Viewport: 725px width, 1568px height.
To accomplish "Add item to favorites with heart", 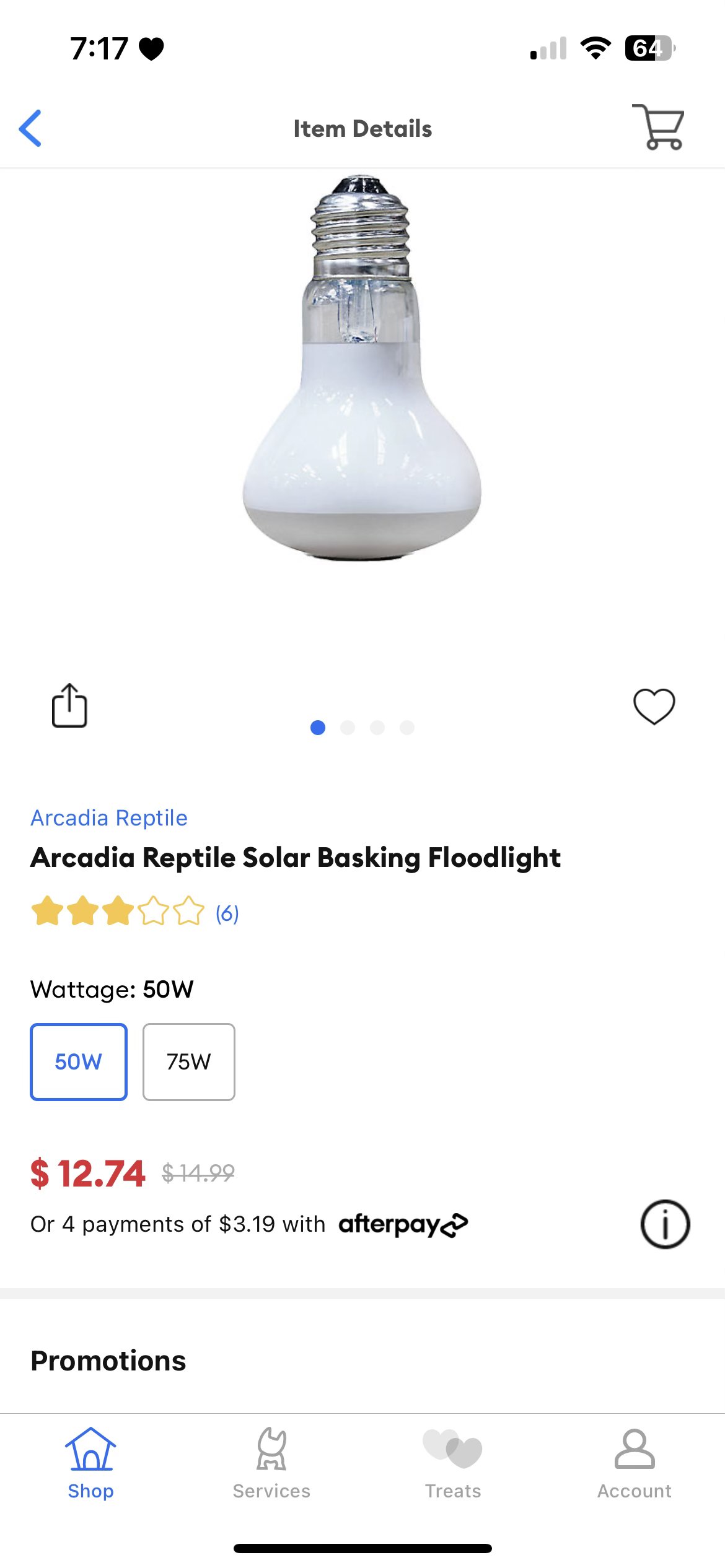I will [x=654, y=706].
